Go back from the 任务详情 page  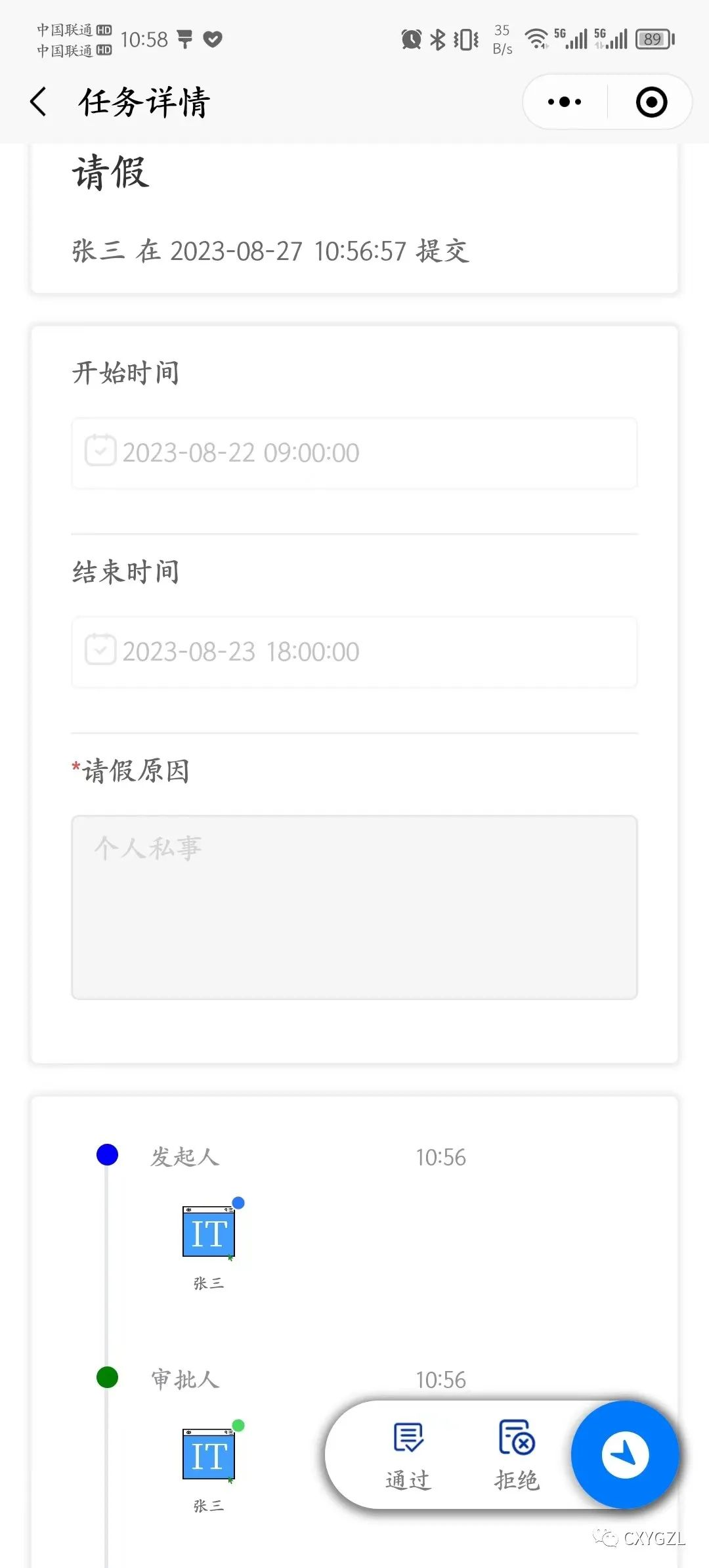point(39,102)
